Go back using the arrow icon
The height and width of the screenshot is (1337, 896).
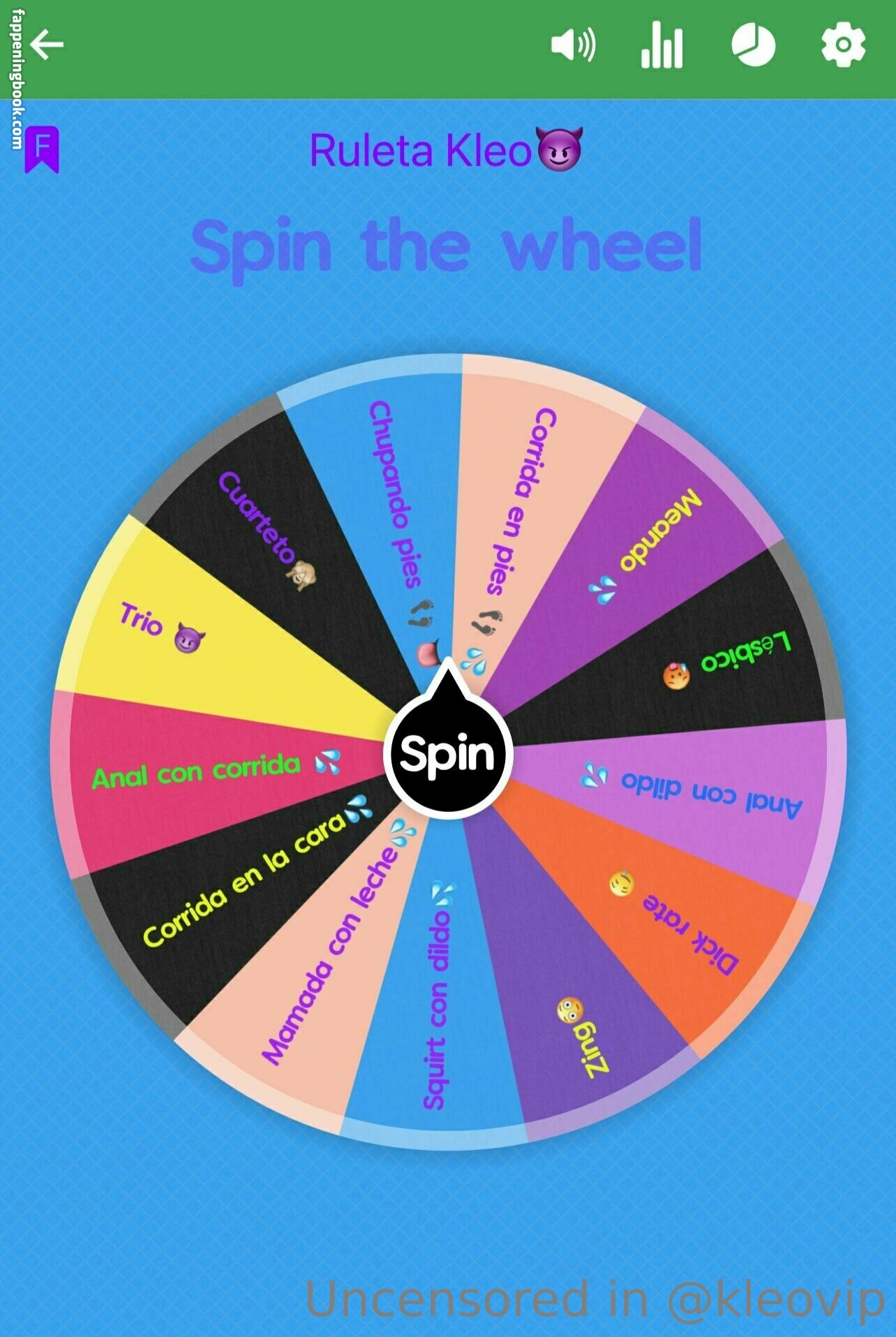(47, 45)
